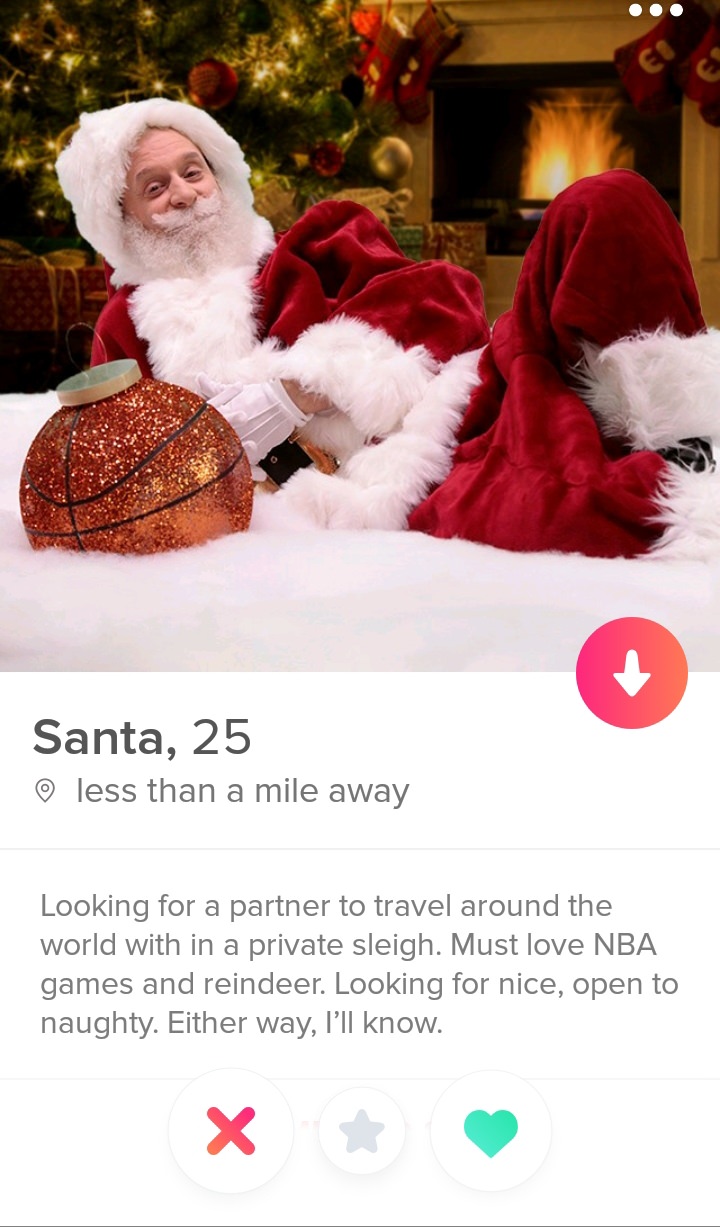The height and width of the screenshot is (1227, 720).
Task: Open the three-dot overflow menu
Action: [656, 11]
